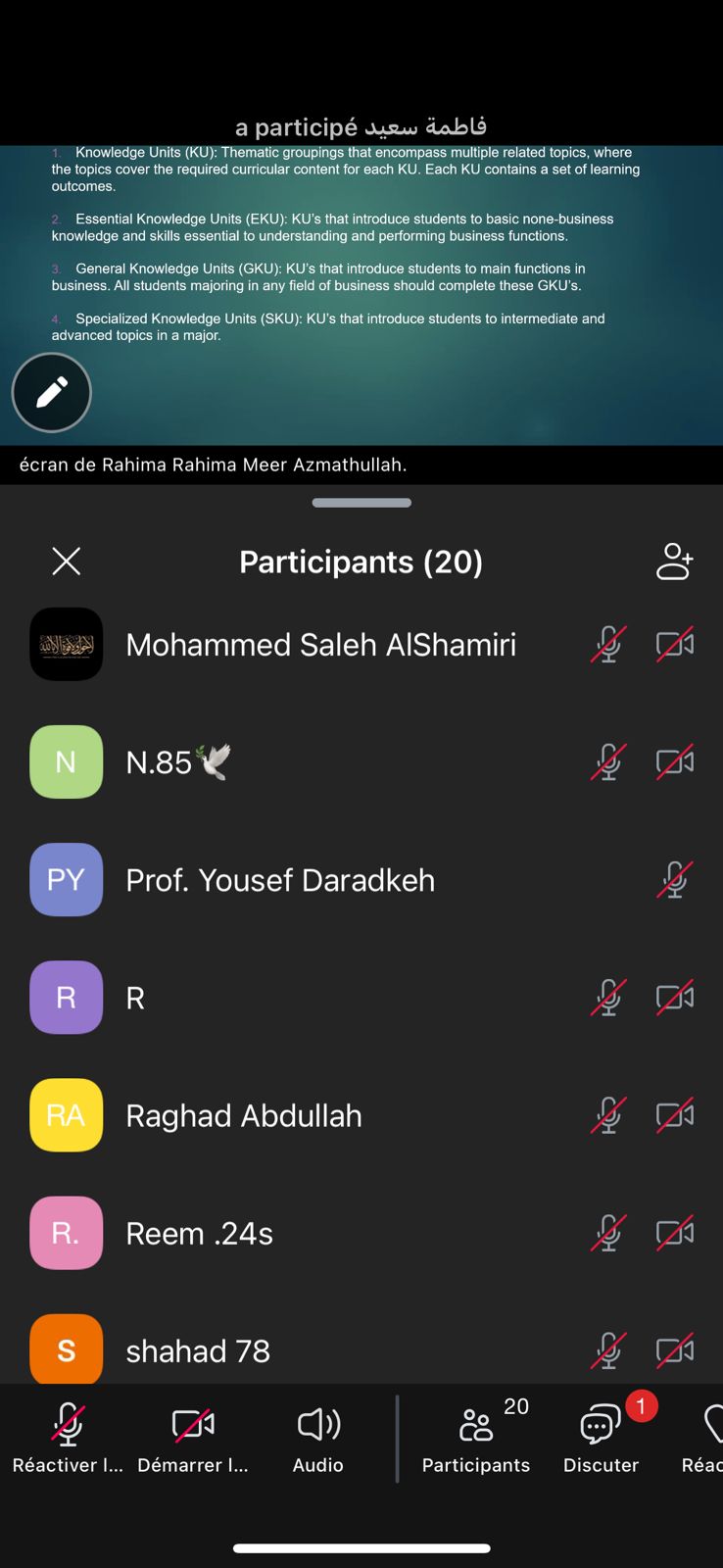723x1568 pixels.
Task: Open Audio options
Action: pyautogui.click(x=318, y=1438)
